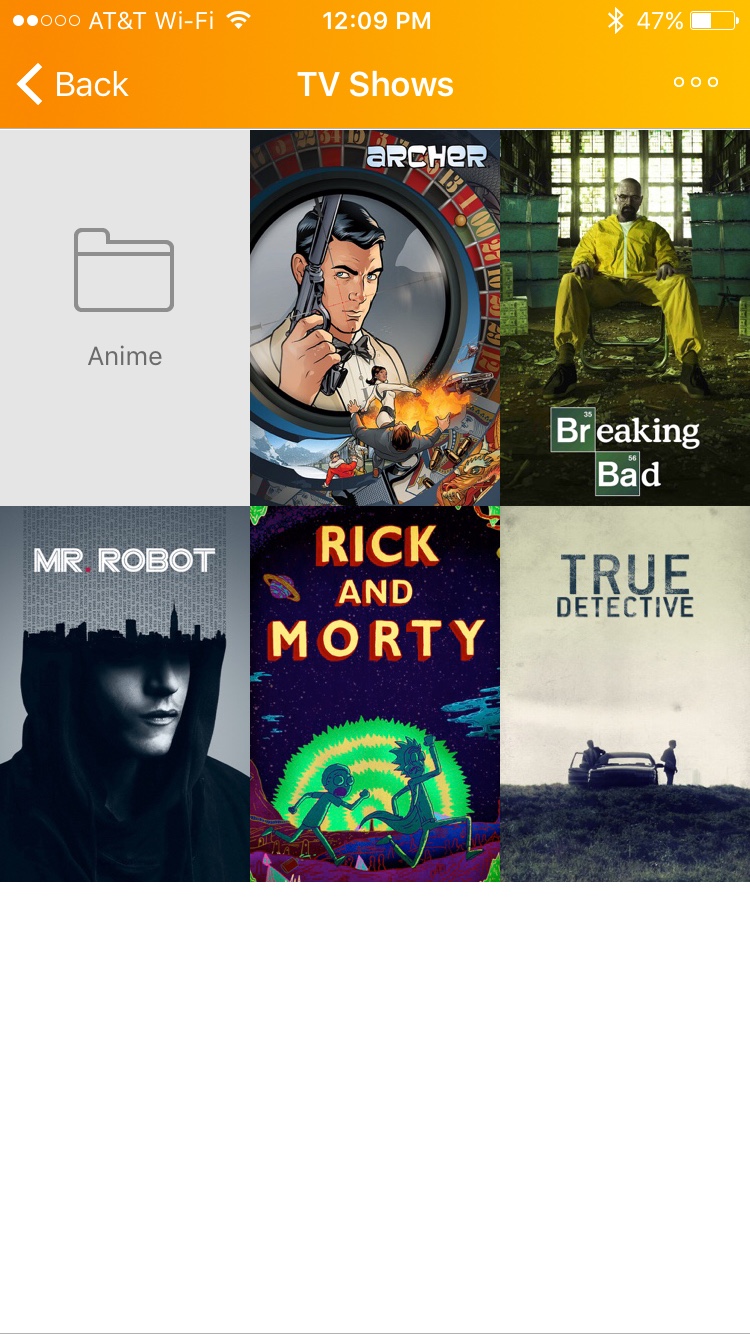Open the three-dot options menu

point(695,82)
